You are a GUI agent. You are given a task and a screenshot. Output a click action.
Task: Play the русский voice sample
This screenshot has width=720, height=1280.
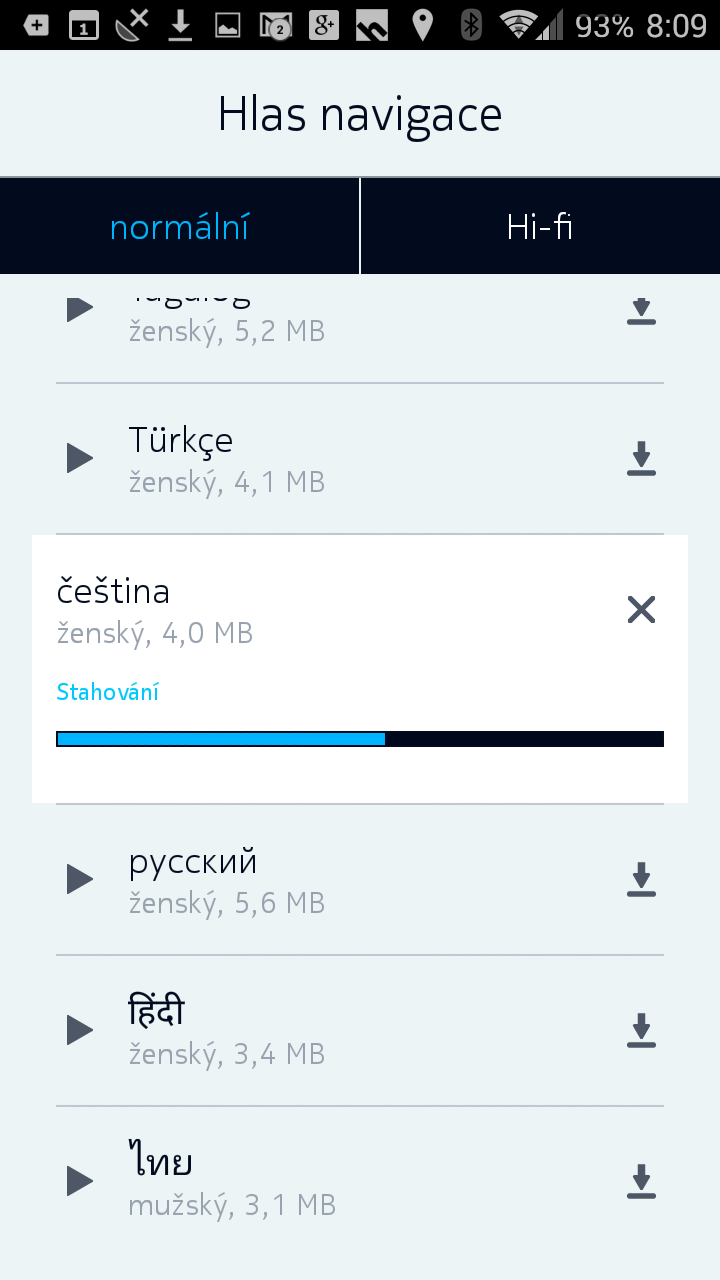point(80,880)
